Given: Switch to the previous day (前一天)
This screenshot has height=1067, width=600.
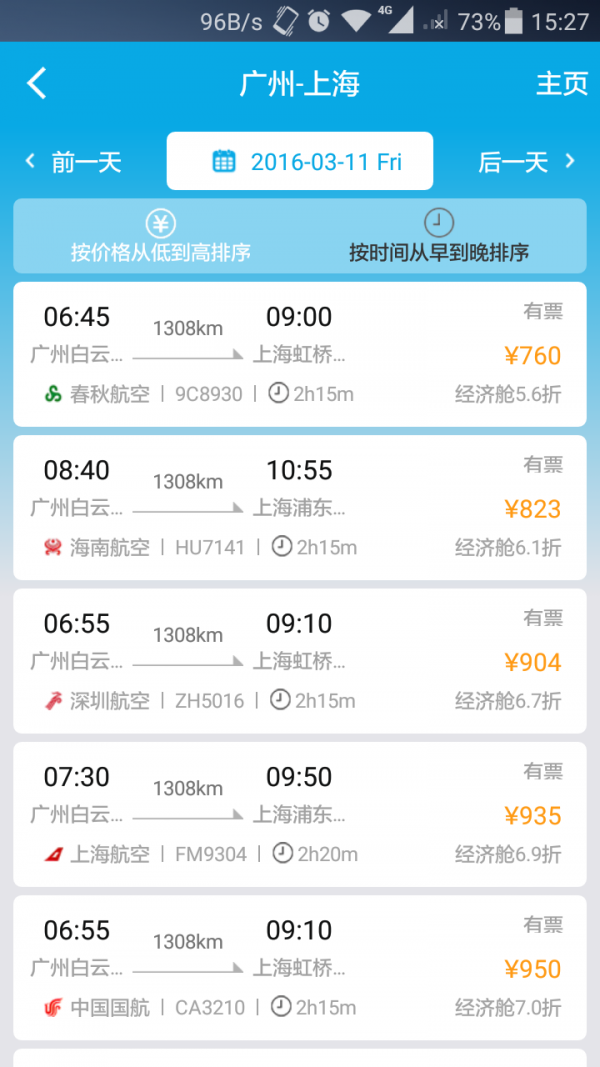Looking at the screenshot, I should click(74, 162).
